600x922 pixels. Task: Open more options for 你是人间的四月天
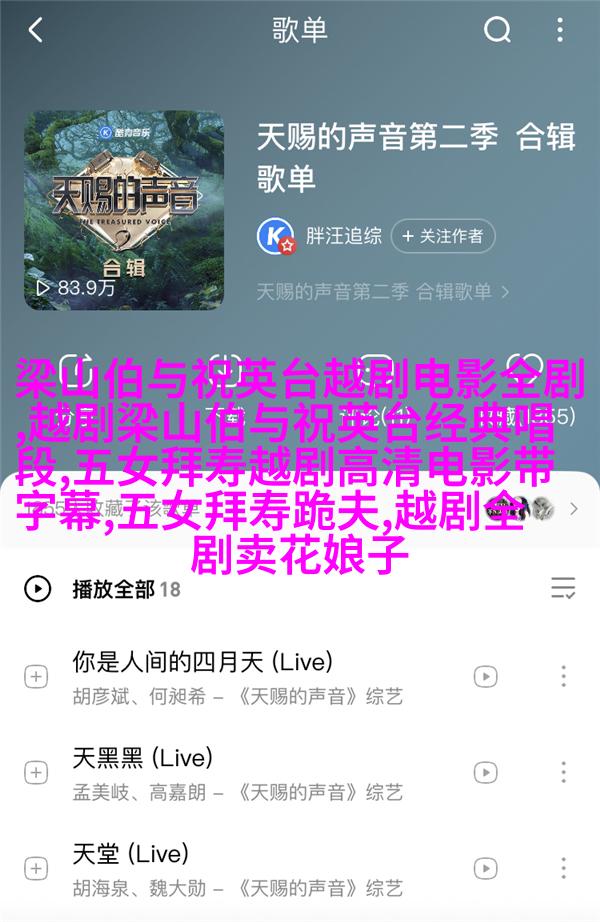[564, 677]
